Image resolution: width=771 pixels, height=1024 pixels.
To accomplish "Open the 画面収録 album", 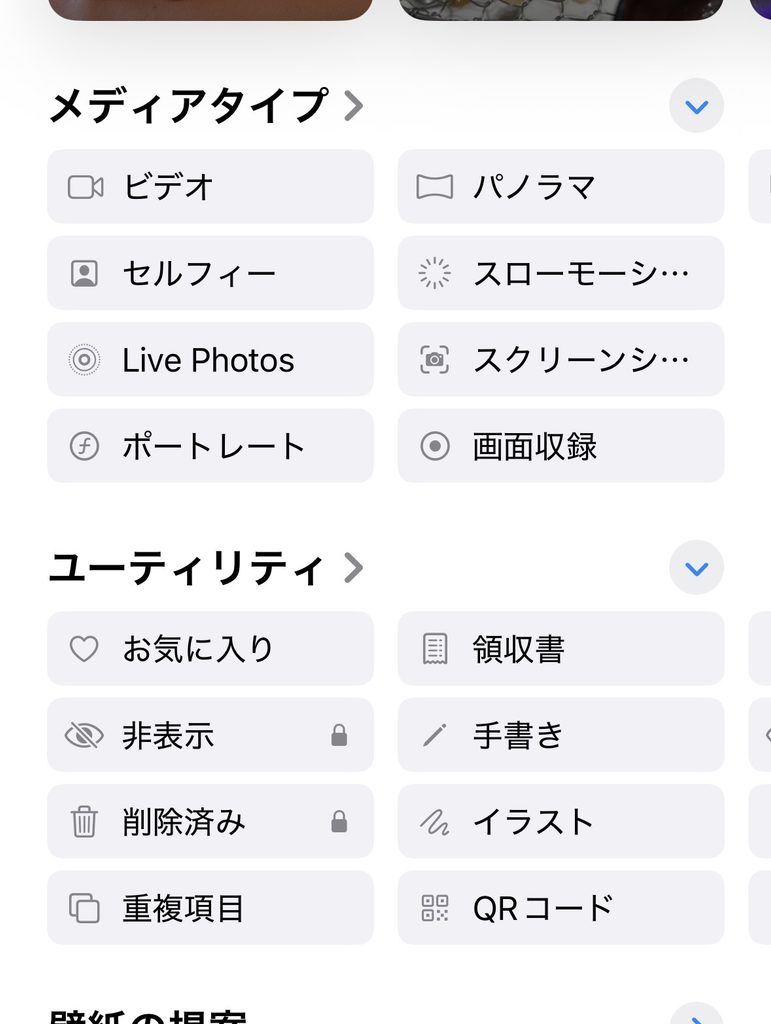I will point(561,446).
